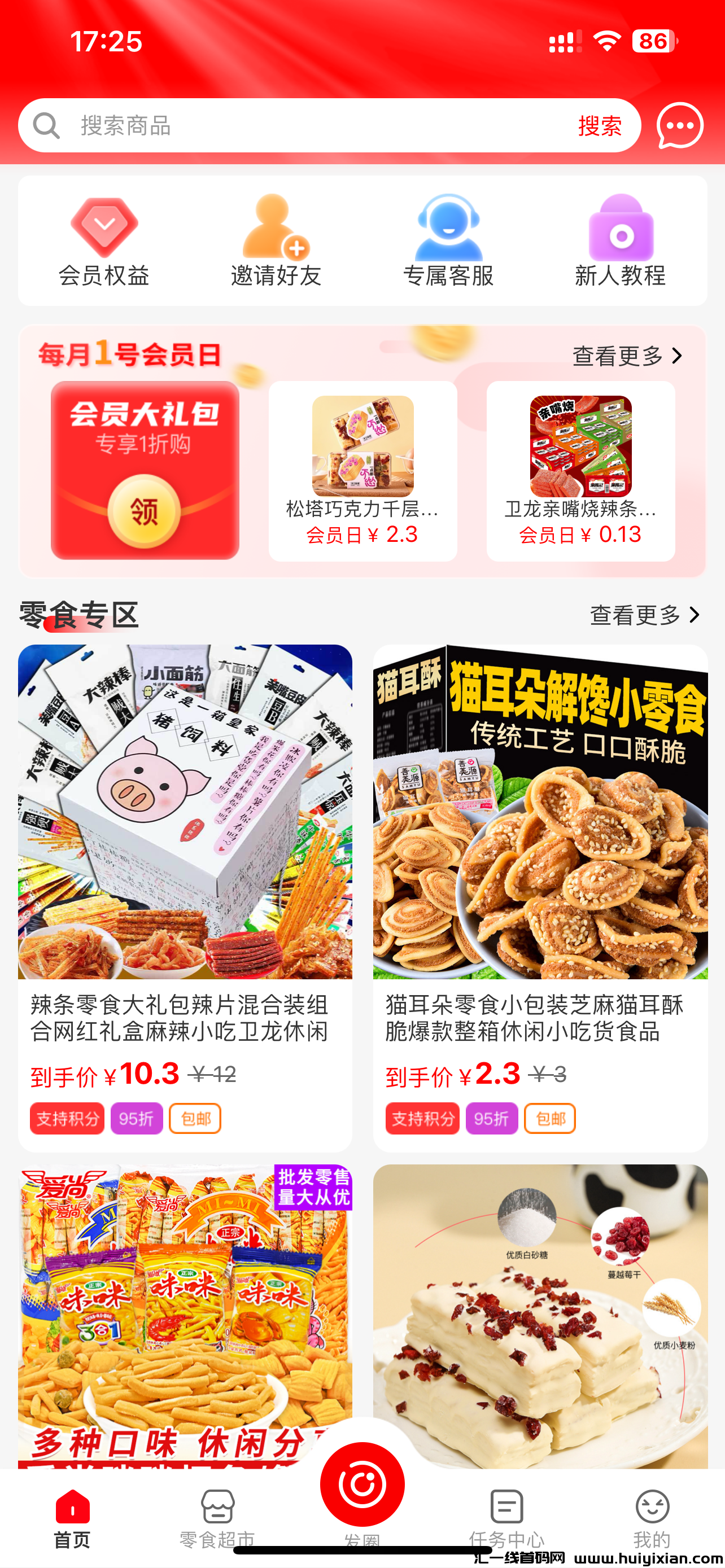Viewport: 725px width, 1568px height.
Task: View more under 每月1号会员日
Action: 627,356
